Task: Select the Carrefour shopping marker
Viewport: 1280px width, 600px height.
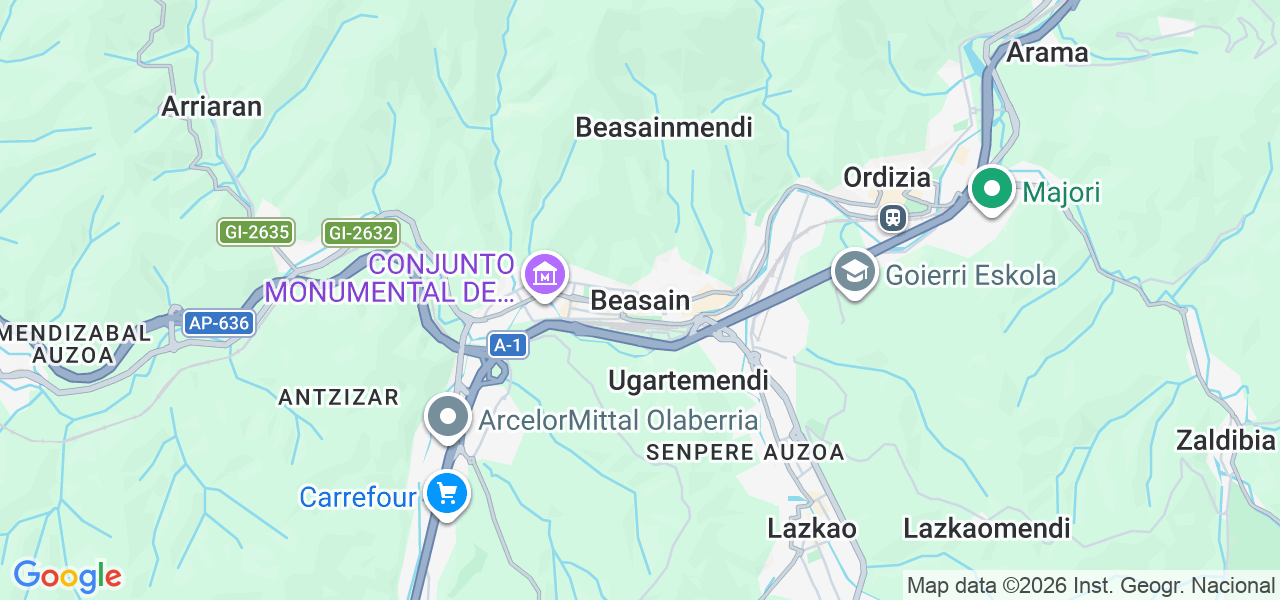Action: pyautogui.click(x=446, y=494)
